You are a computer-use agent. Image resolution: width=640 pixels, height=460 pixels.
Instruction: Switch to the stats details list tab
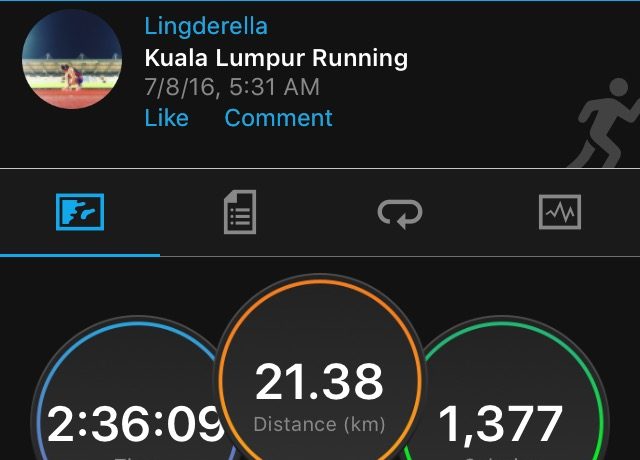240,213
